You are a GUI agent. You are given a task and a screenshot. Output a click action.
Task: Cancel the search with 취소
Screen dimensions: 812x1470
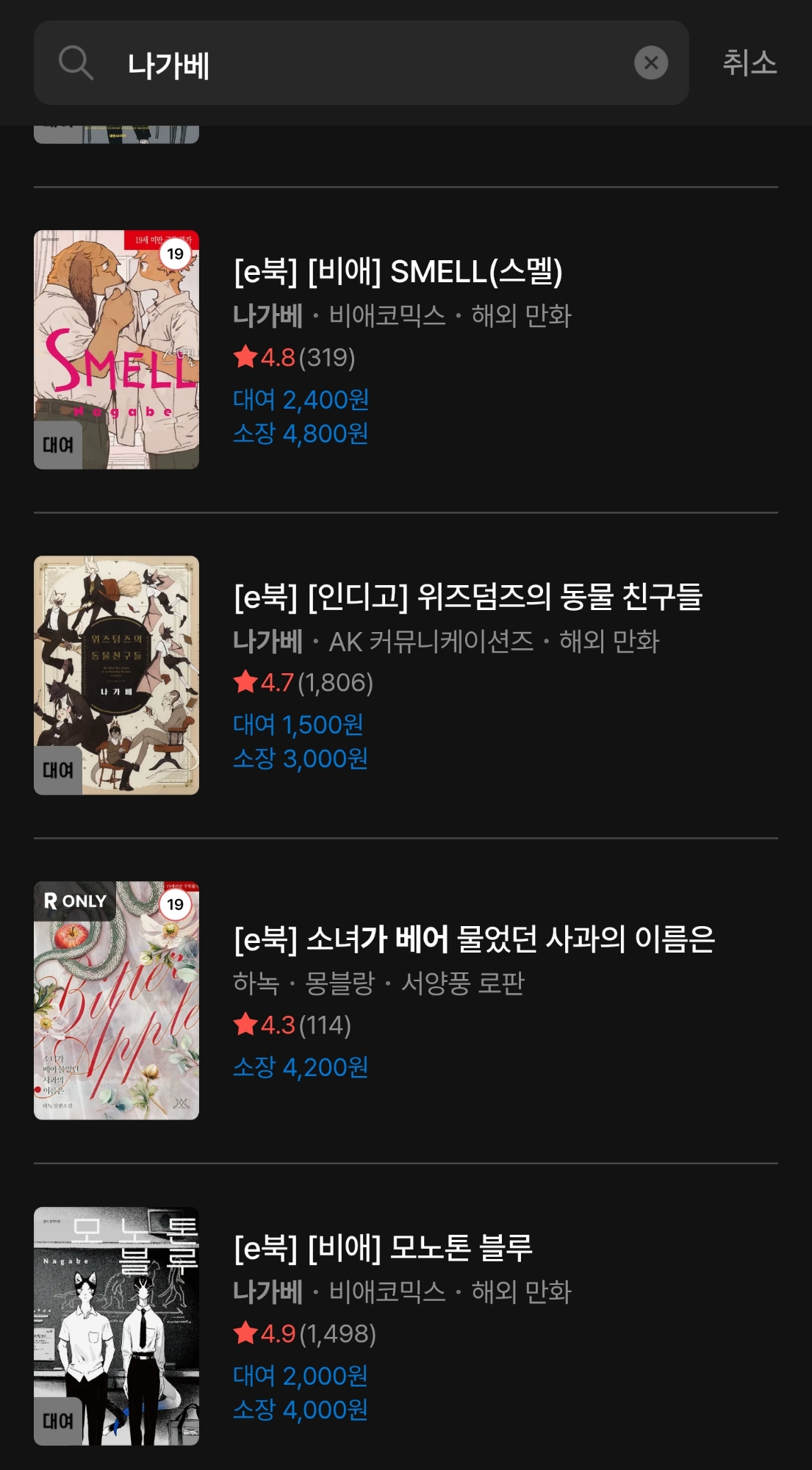(x=749, y=63)
